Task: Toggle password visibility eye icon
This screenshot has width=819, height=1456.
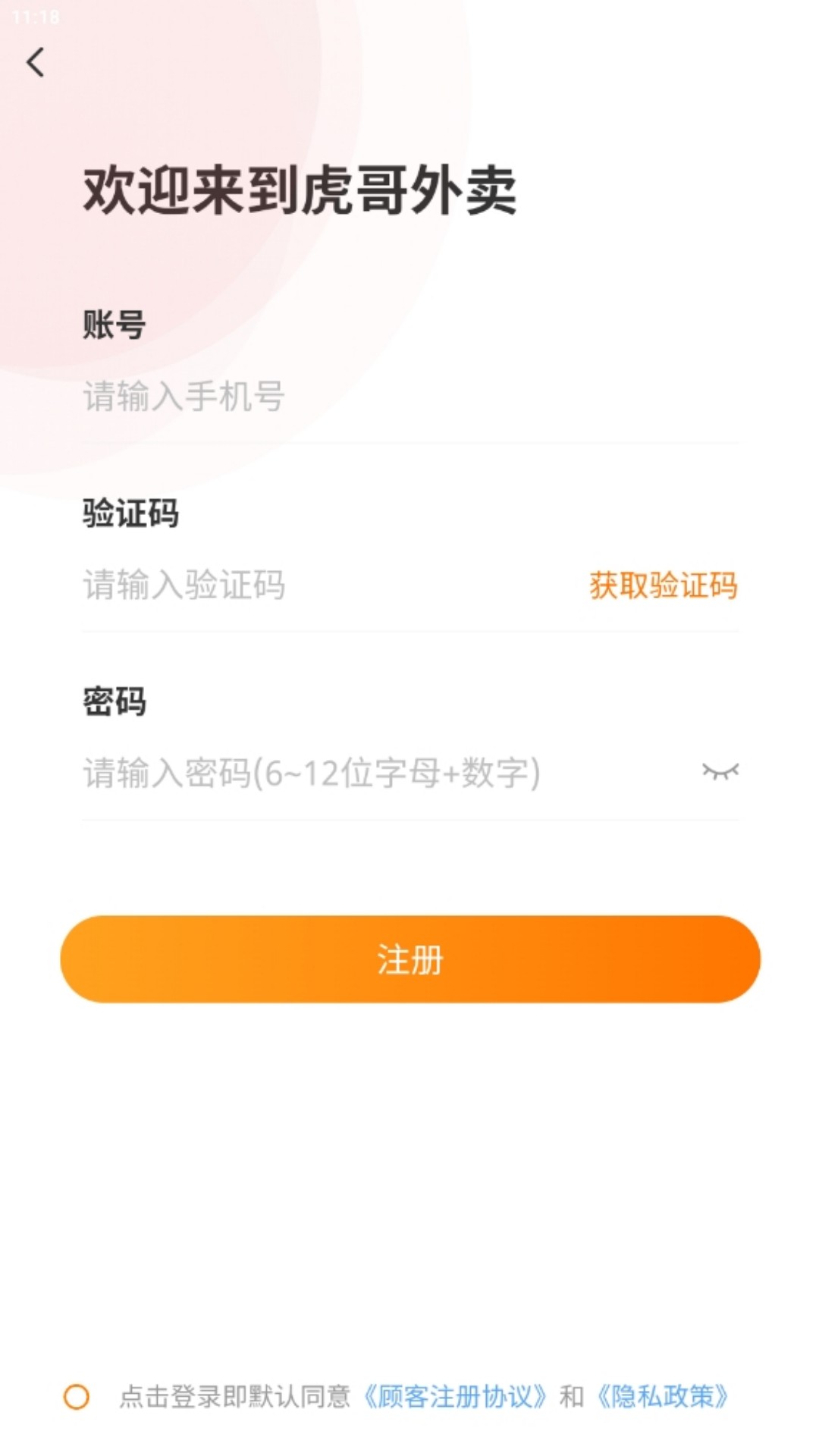Action: coord(720,772)
